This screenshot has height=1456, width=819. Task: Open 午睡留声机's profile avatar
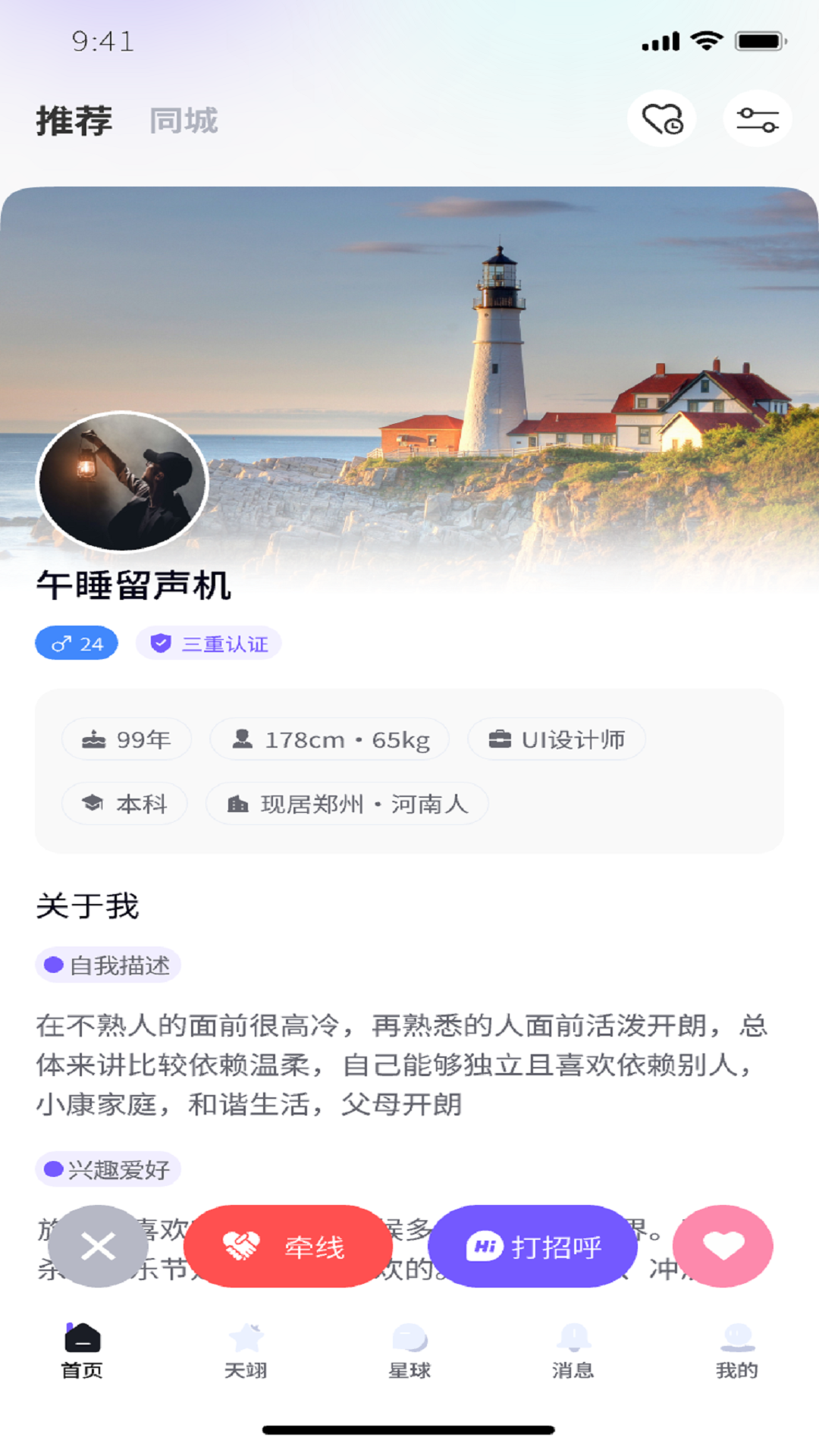click(x=123, y=482)
